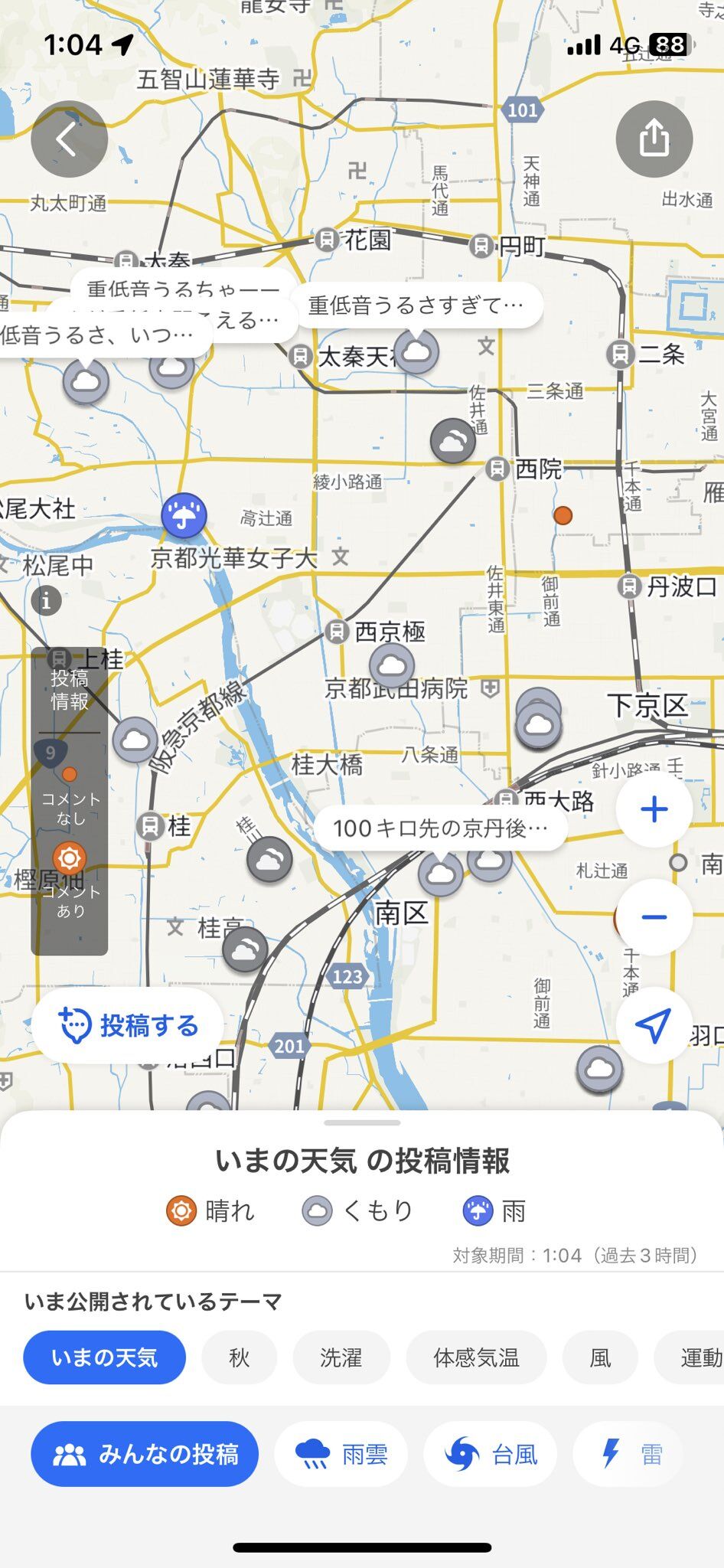The width and height of the screenshot is (724, 1568).
Task: Open the 100キロ先の京丹後… comment bubble
Action: pos(440,828)
